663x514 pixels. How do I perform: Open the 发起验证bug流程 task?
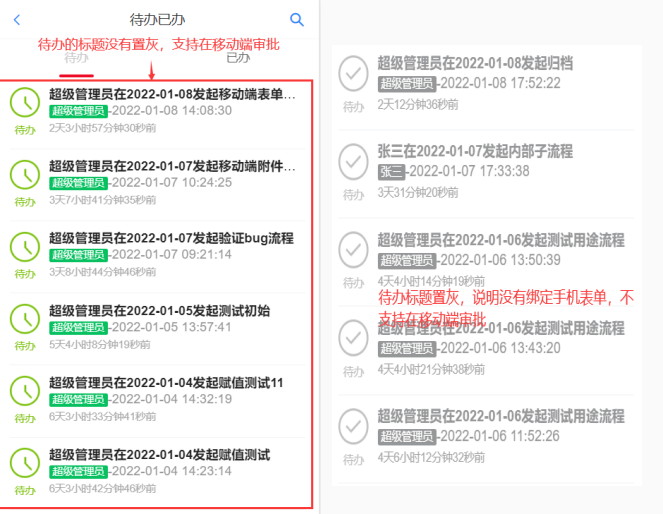tap(171, 239)
